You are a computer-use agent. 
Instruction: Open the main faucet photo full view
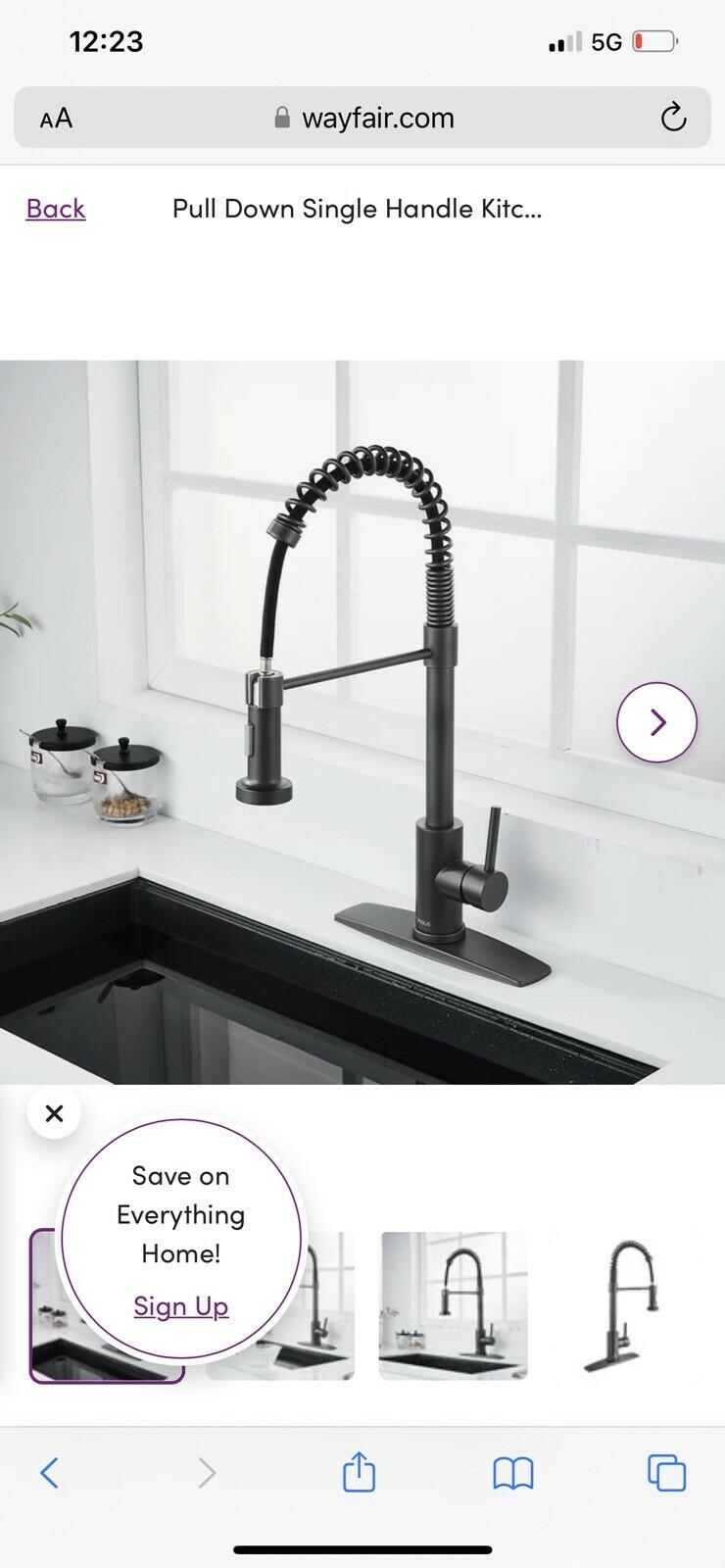click(x=362, y=722)
